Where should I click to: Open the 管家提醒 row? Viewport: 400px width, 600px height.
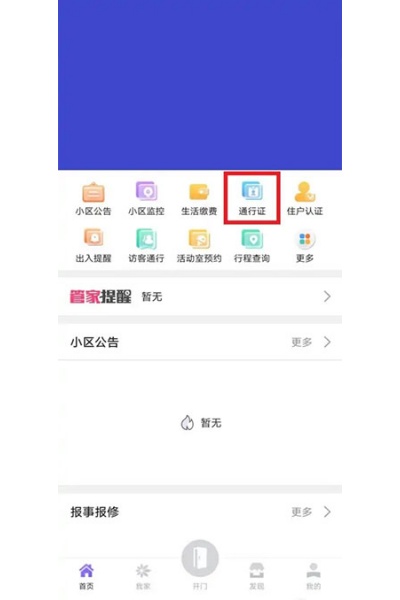(200, 297)
